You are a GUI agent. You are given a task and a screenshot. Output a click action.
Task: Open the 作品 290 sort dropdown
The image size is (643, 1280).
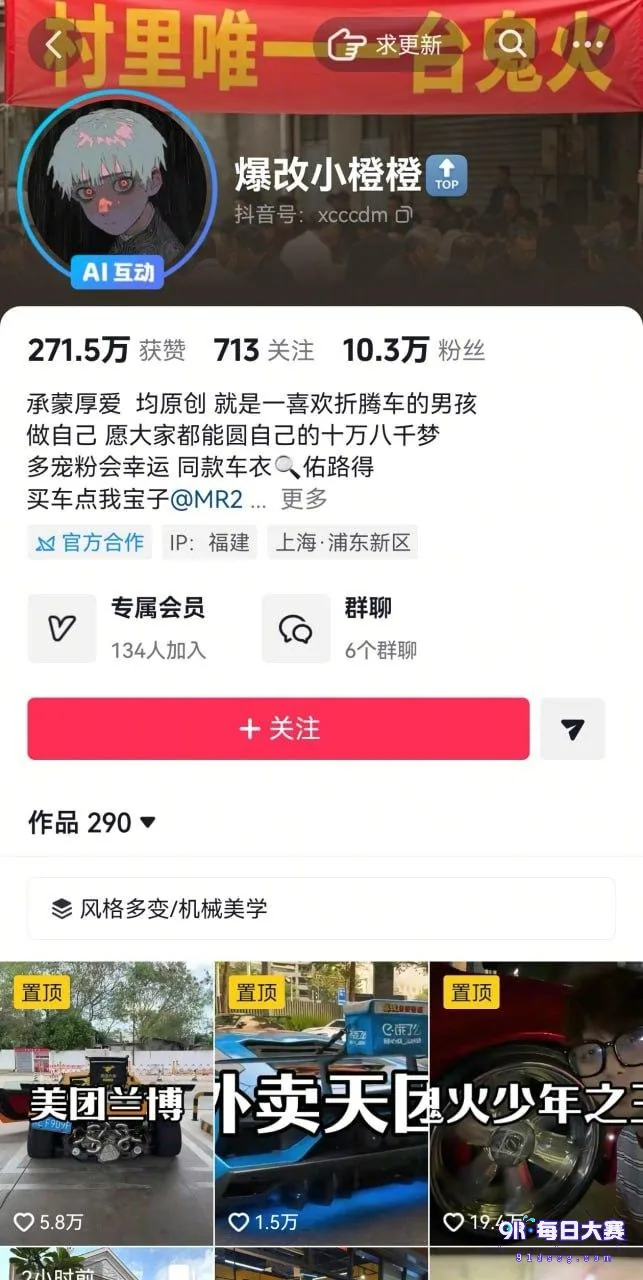click(x=92, y=823)
